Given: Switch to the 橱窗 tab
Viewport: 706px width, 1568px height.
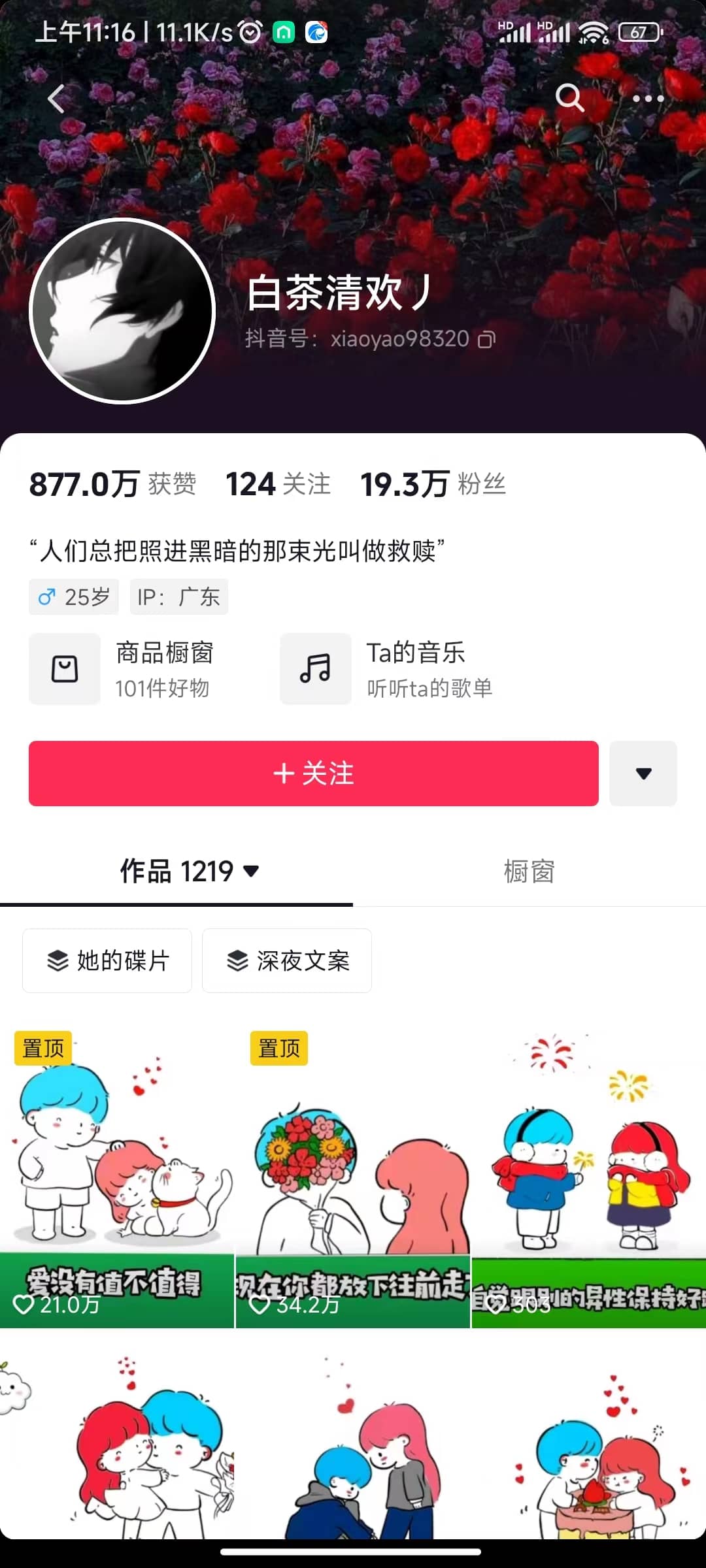Looking at the screenshot, I should pos(529,872).
